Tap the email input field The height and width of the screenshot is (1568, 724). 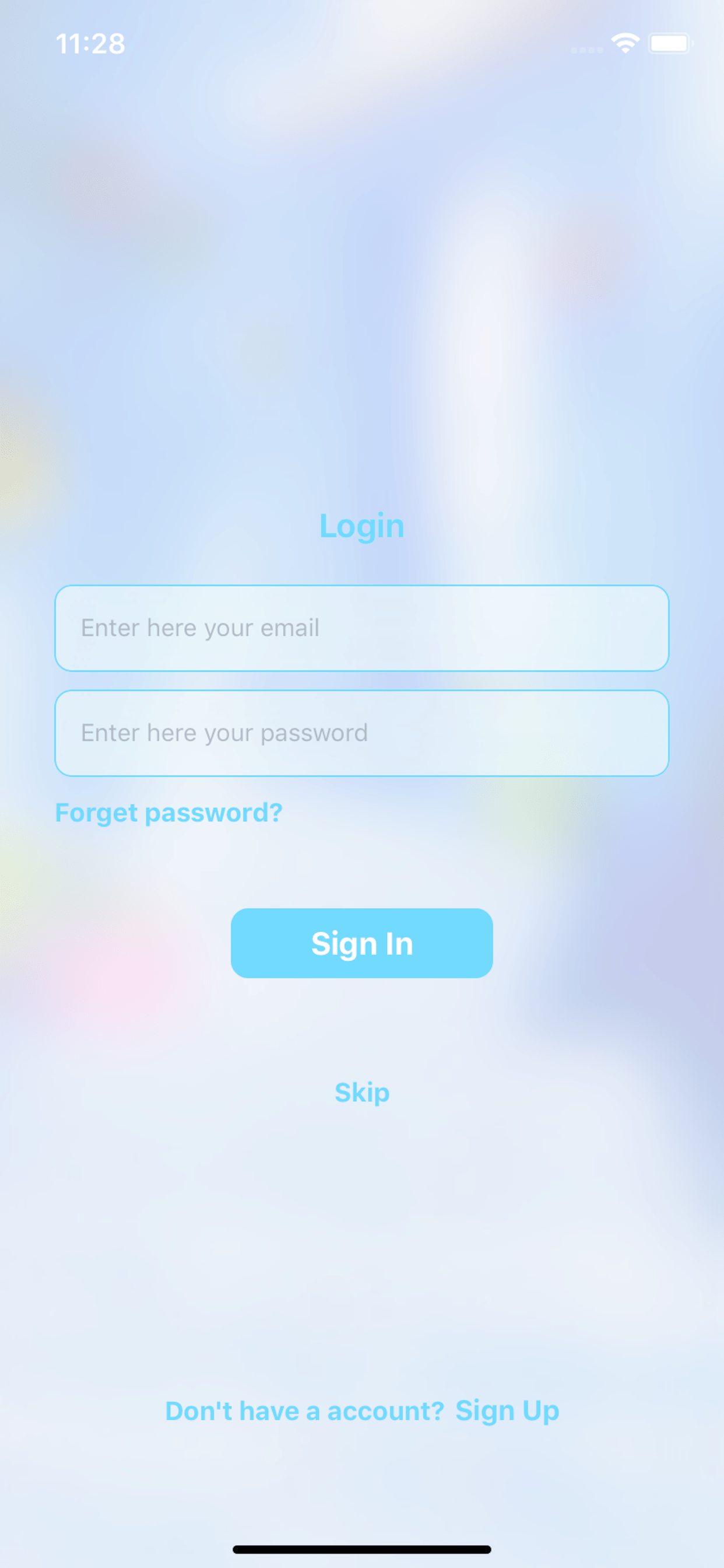(x=362, y=628)
